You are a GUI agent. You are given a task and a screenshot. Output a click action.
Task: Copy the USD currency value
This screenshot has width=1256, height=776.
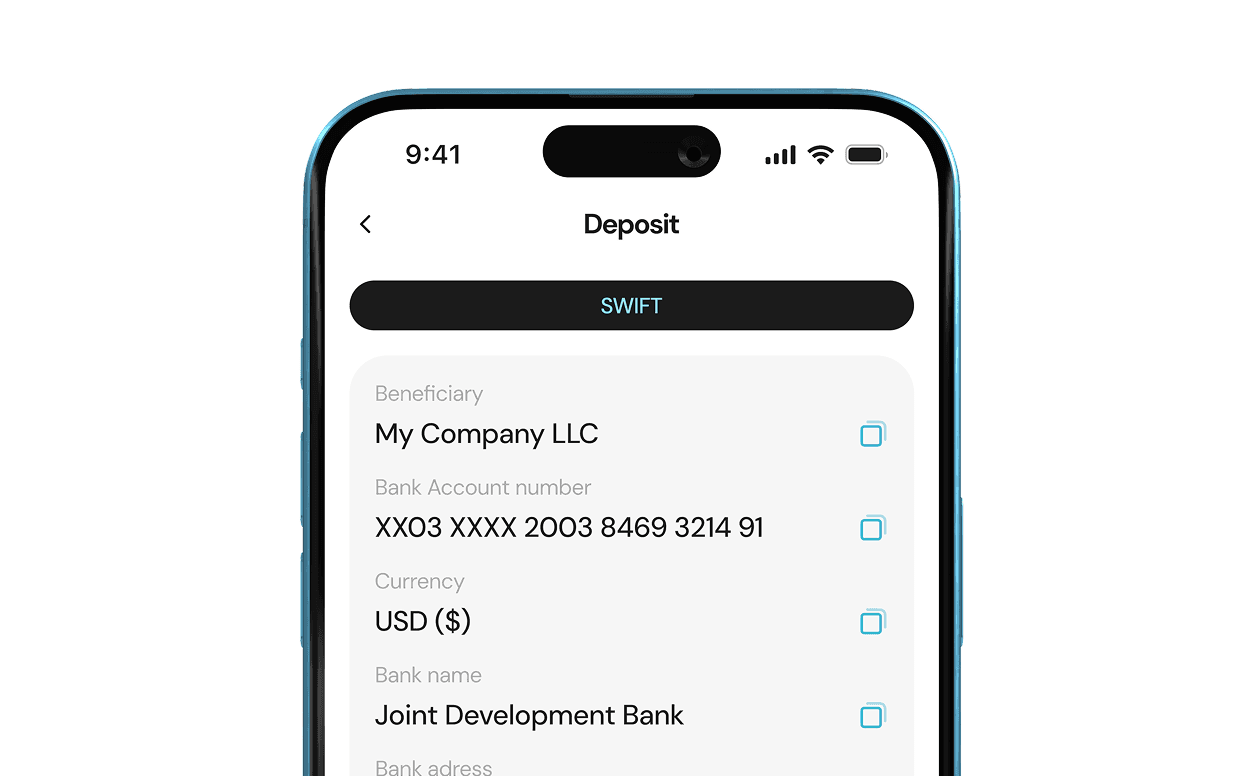872,622
